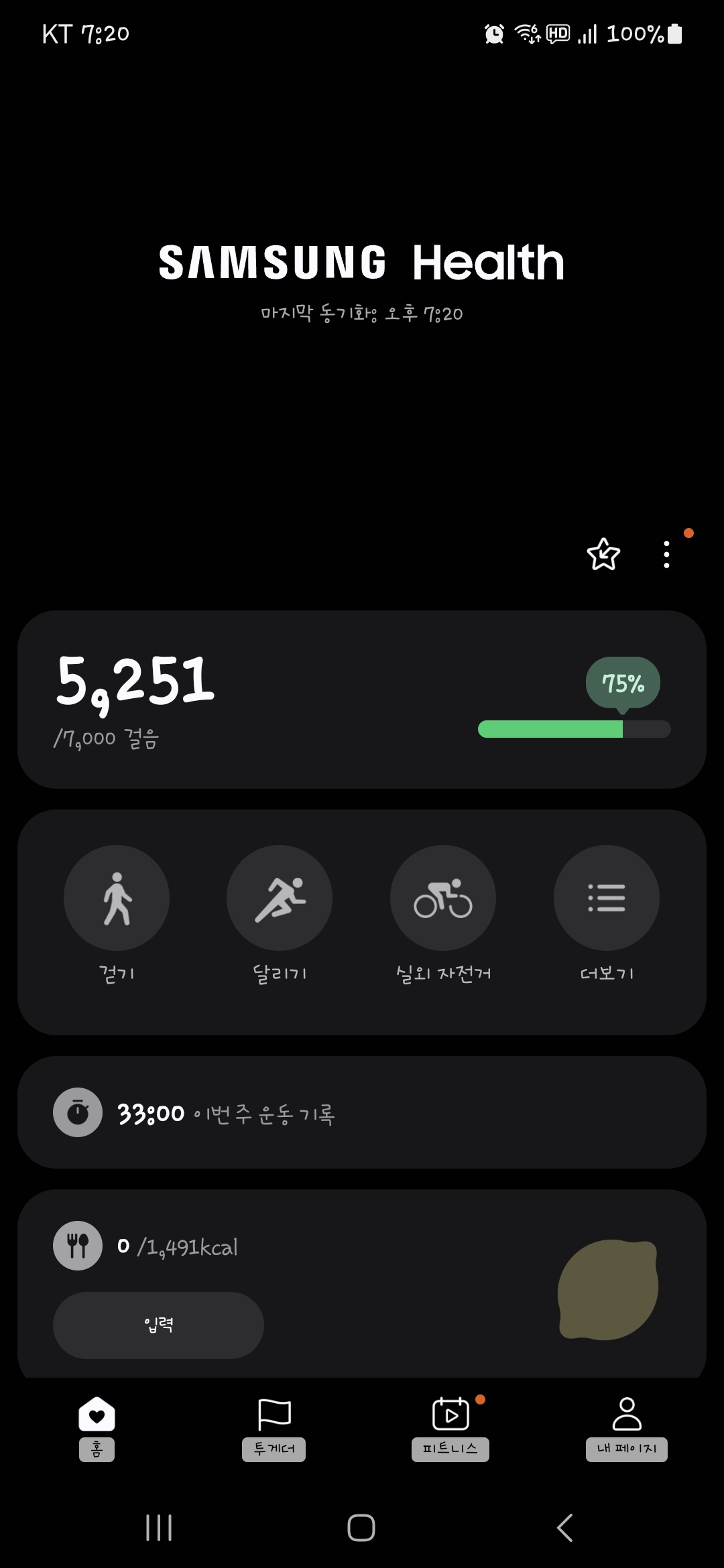The image size is (724, 1568).
Task: Start a 실외 자전거 cycling workout
Action: [x=443, y=898]
